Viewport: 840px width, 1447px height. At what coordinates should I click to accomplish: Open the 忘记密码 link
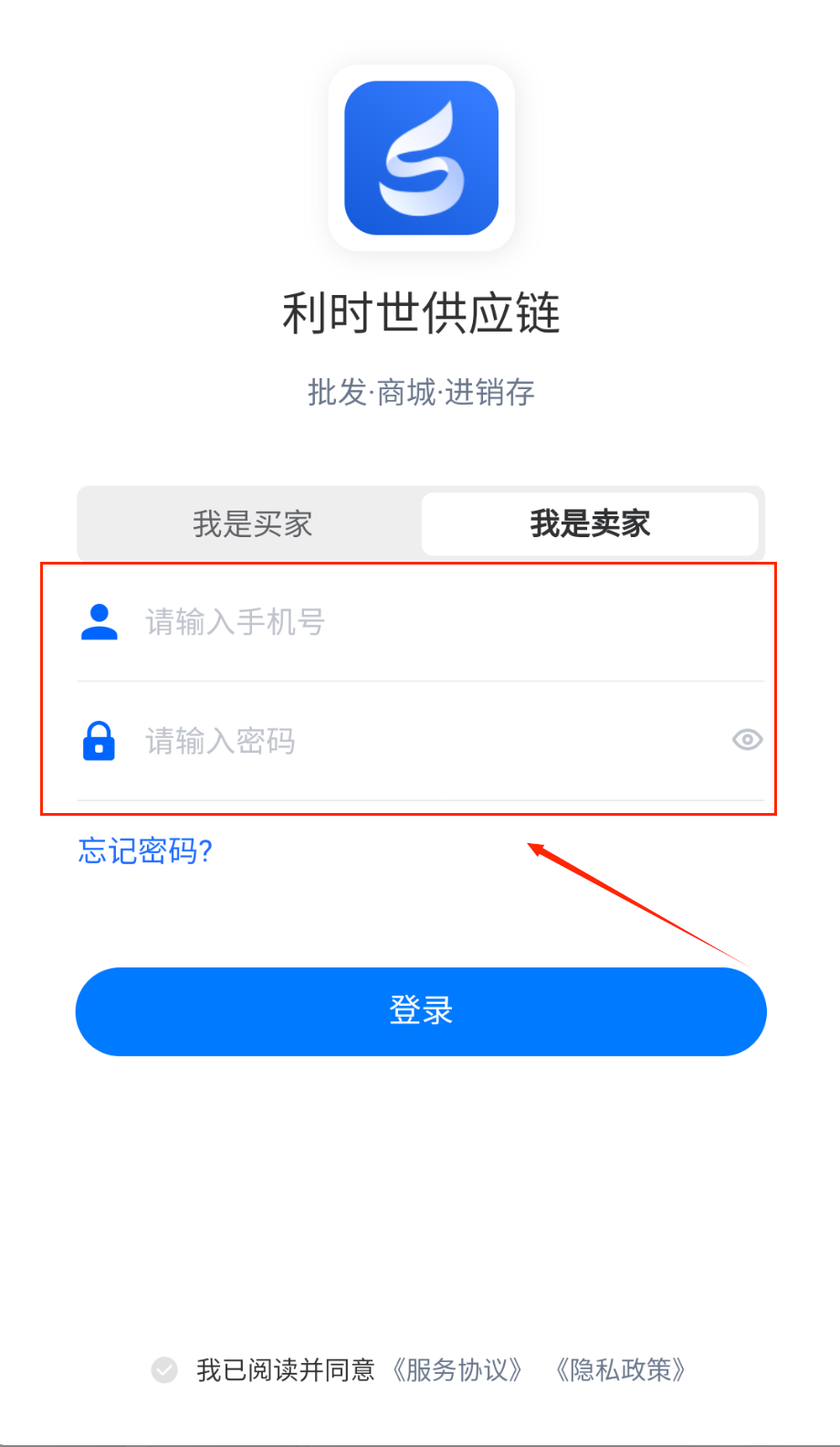145,850
